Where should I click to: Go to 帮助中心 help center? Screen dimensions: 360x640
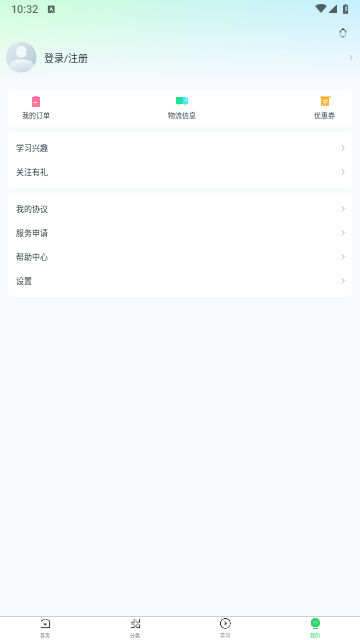(x=180, y=257)
